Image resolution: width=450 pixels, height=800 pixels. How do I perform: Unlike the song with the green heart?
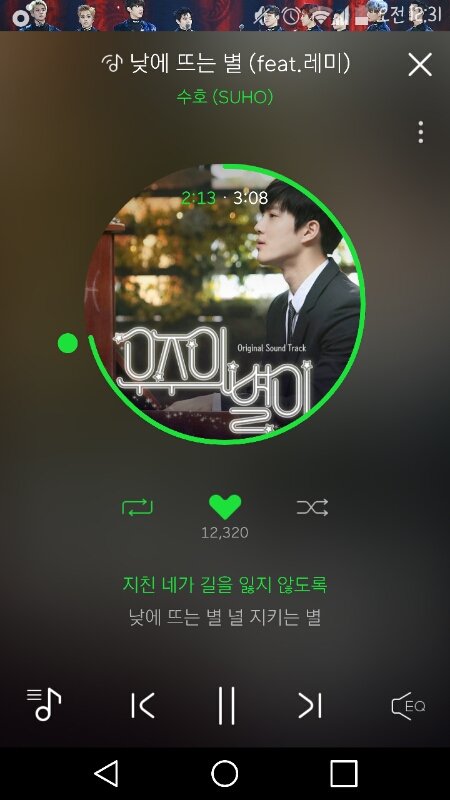point(225,507)
